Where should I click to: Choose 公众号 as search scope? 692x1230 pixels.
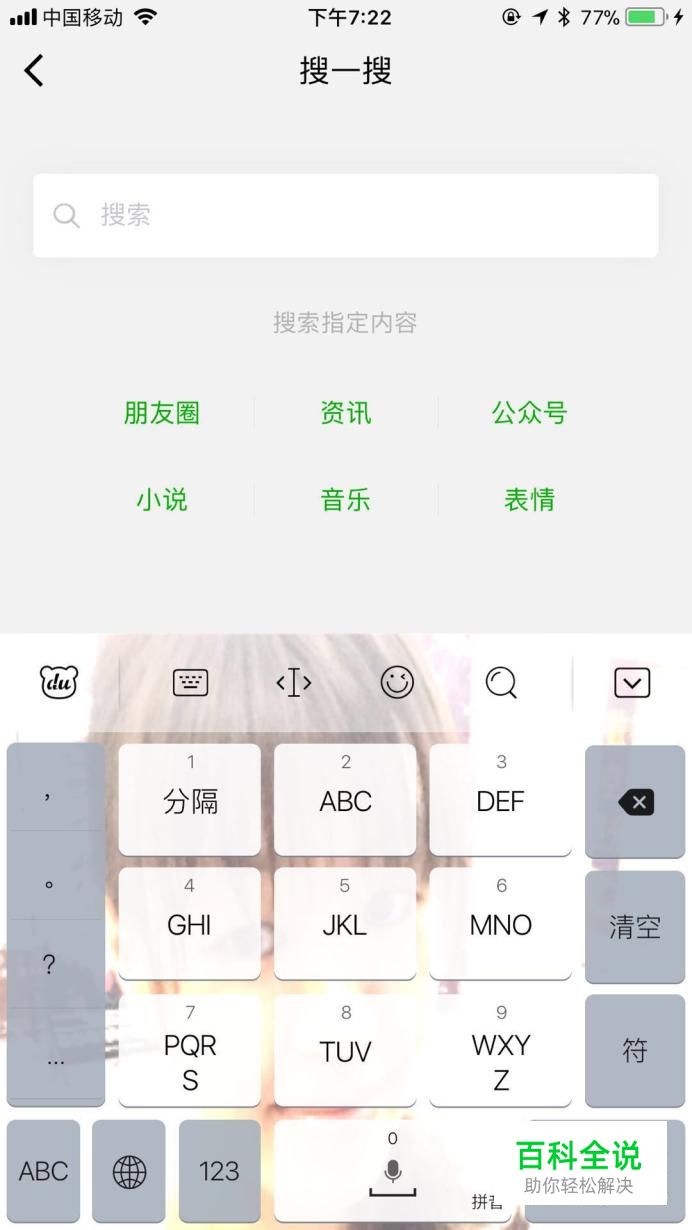(x=529, y=412)
